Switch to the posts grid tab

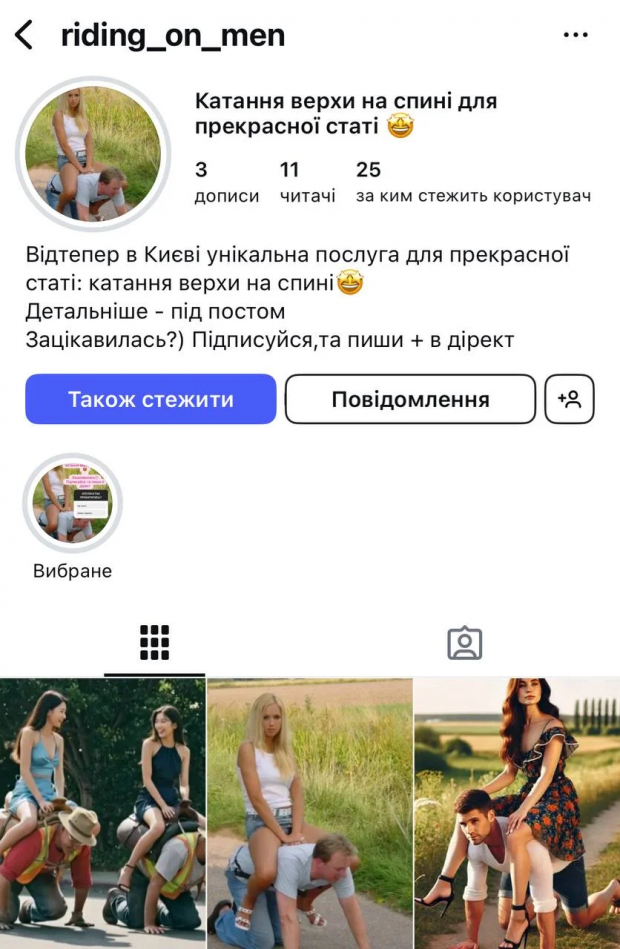tap(154, 643)
